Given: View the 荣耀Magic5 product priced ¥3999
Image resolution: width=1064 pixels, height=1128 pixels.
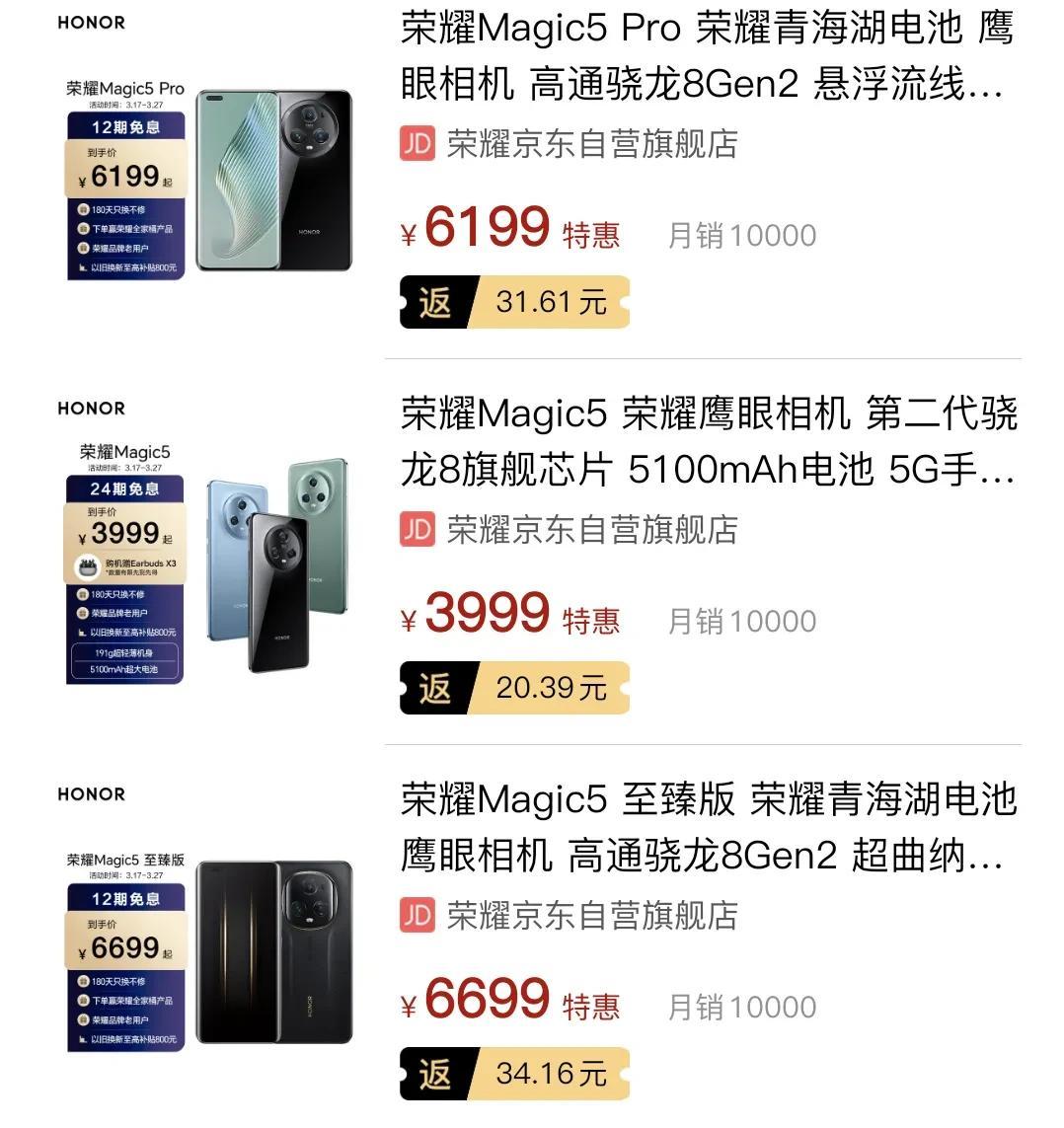Looking at the screenshot, I should pos(707,442).
